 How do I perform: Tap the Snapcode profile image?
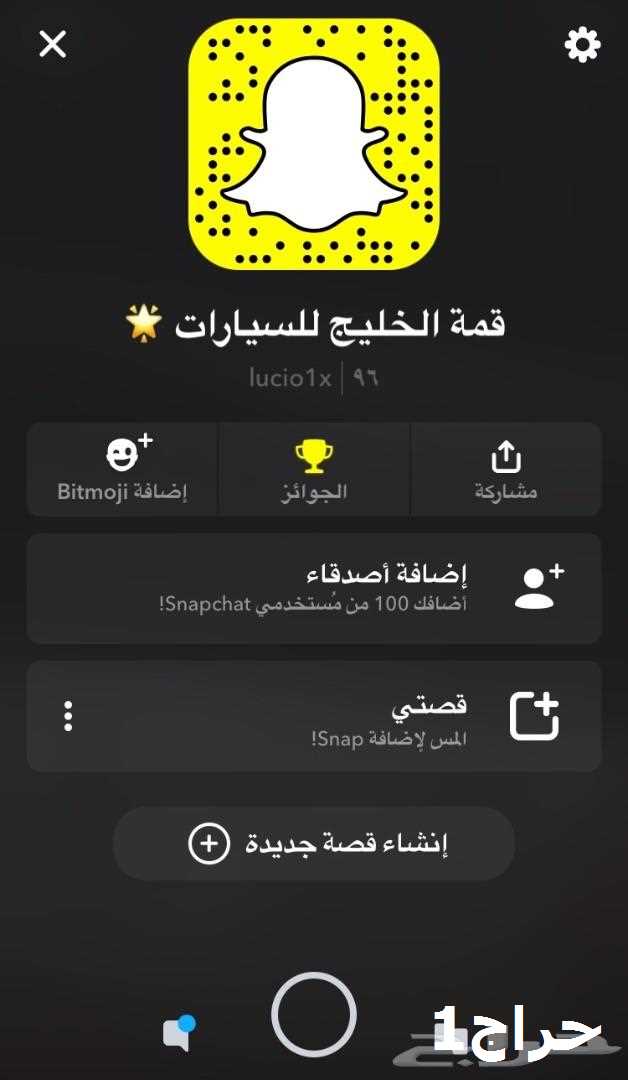(x=314, y=143)
